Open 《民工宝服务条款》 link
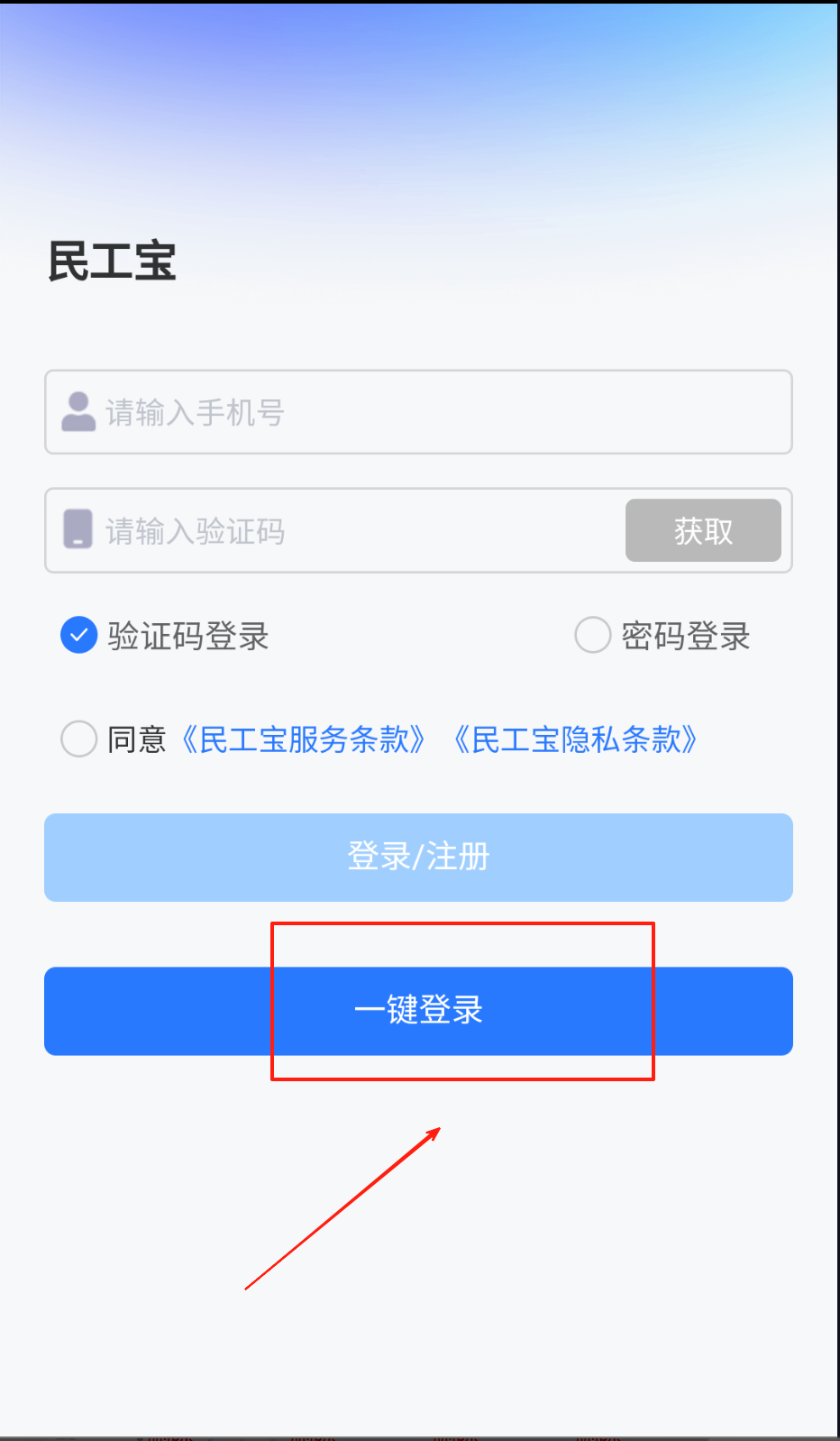Screen dimensions: 840x1441 pos(304,739)
